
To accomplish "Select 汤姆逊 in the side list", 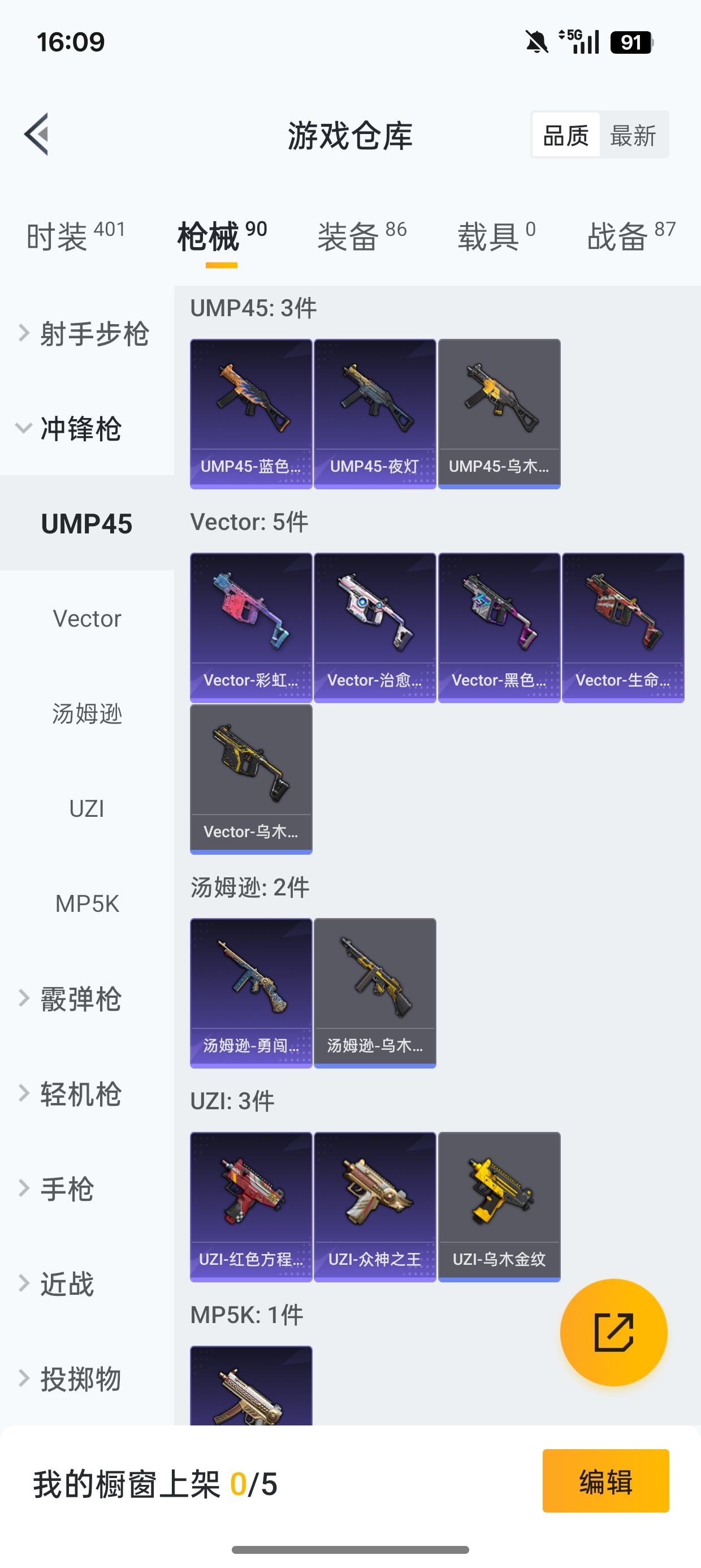I will (87, 713).
